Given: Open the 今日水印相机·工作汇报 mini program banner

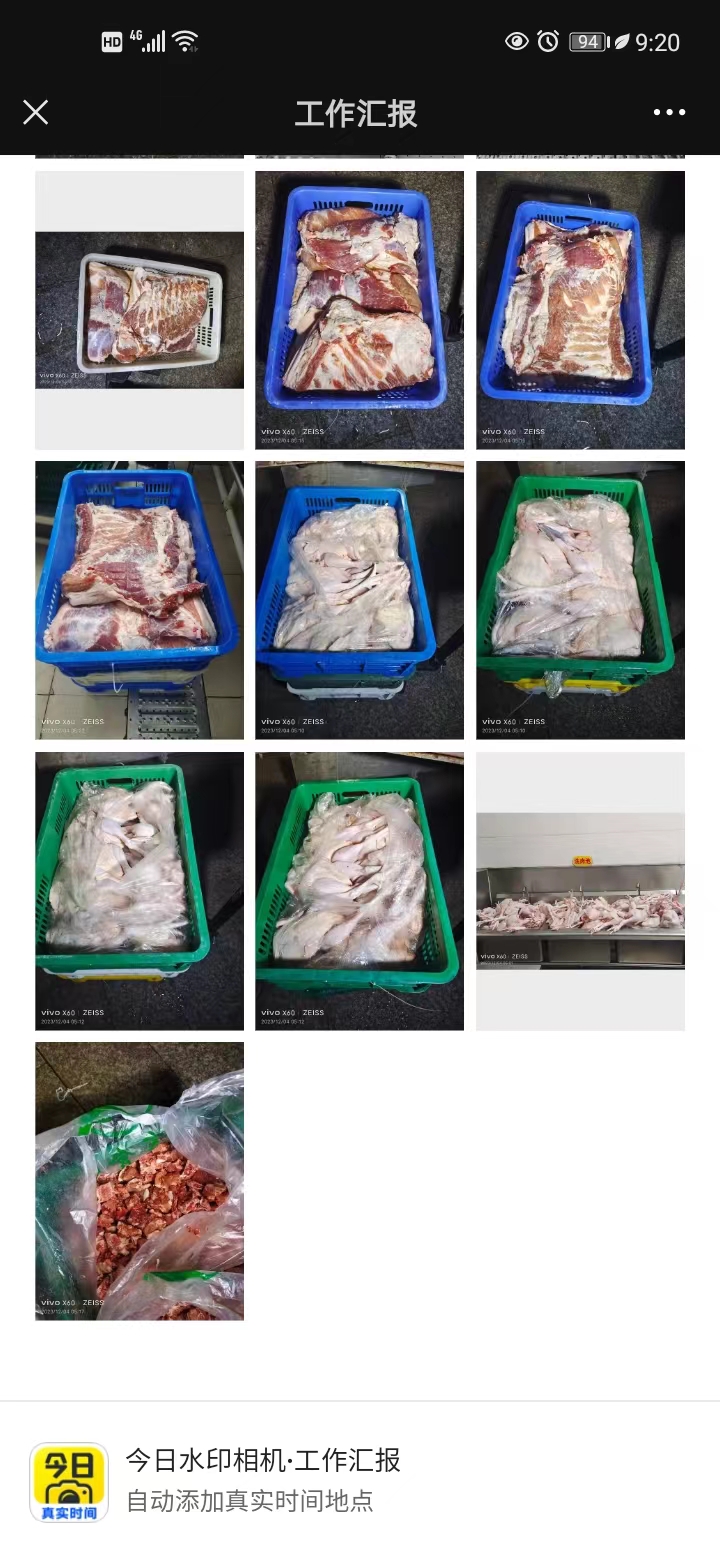Looking at the screenshot, I should [360, 1480].
